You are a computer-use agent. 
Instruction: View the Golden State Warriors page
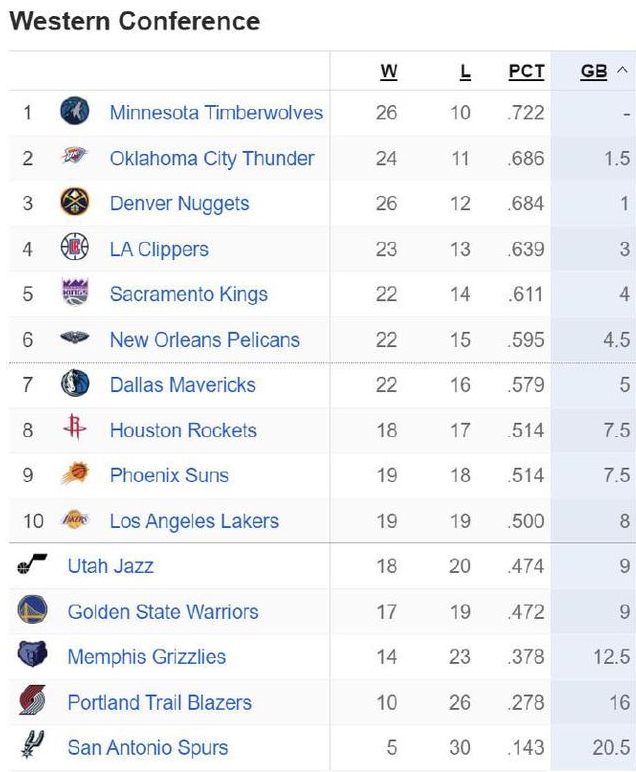(x=162, y=612)
